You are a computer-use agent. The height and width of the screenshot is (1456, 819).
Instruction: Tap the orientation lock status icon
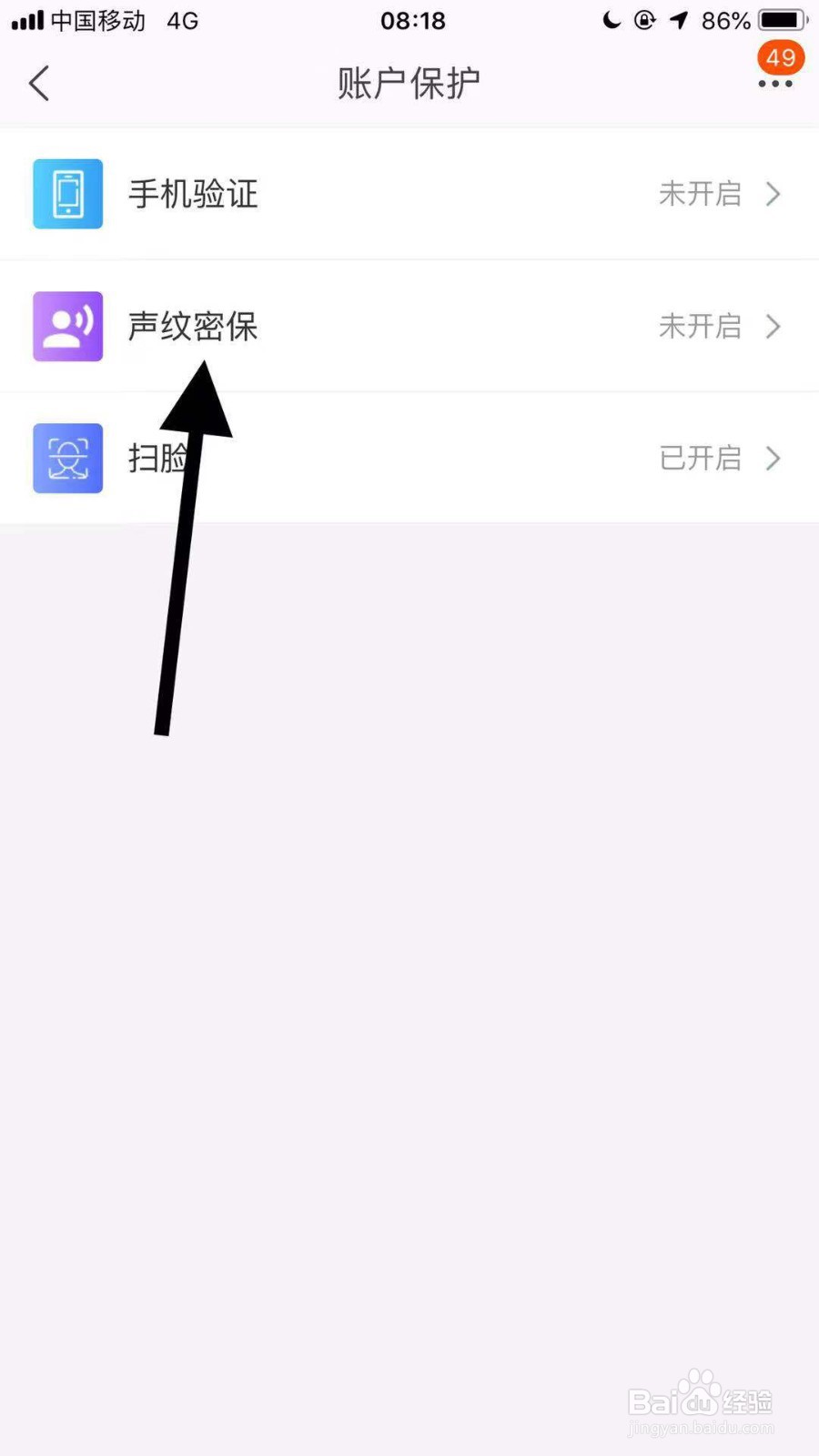pyautogui.click(x=645, y=20)
